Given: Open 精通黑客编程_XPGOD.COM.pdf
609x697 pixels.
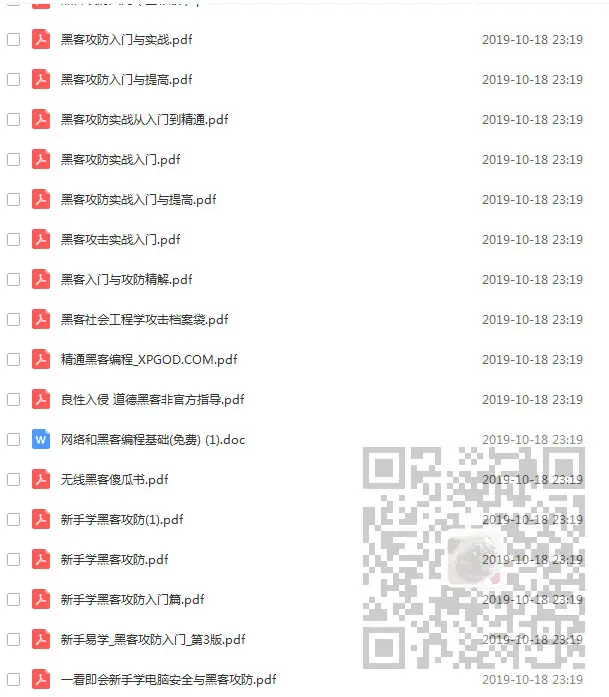Looking at the screenshot, I should (x=148, y=360).
